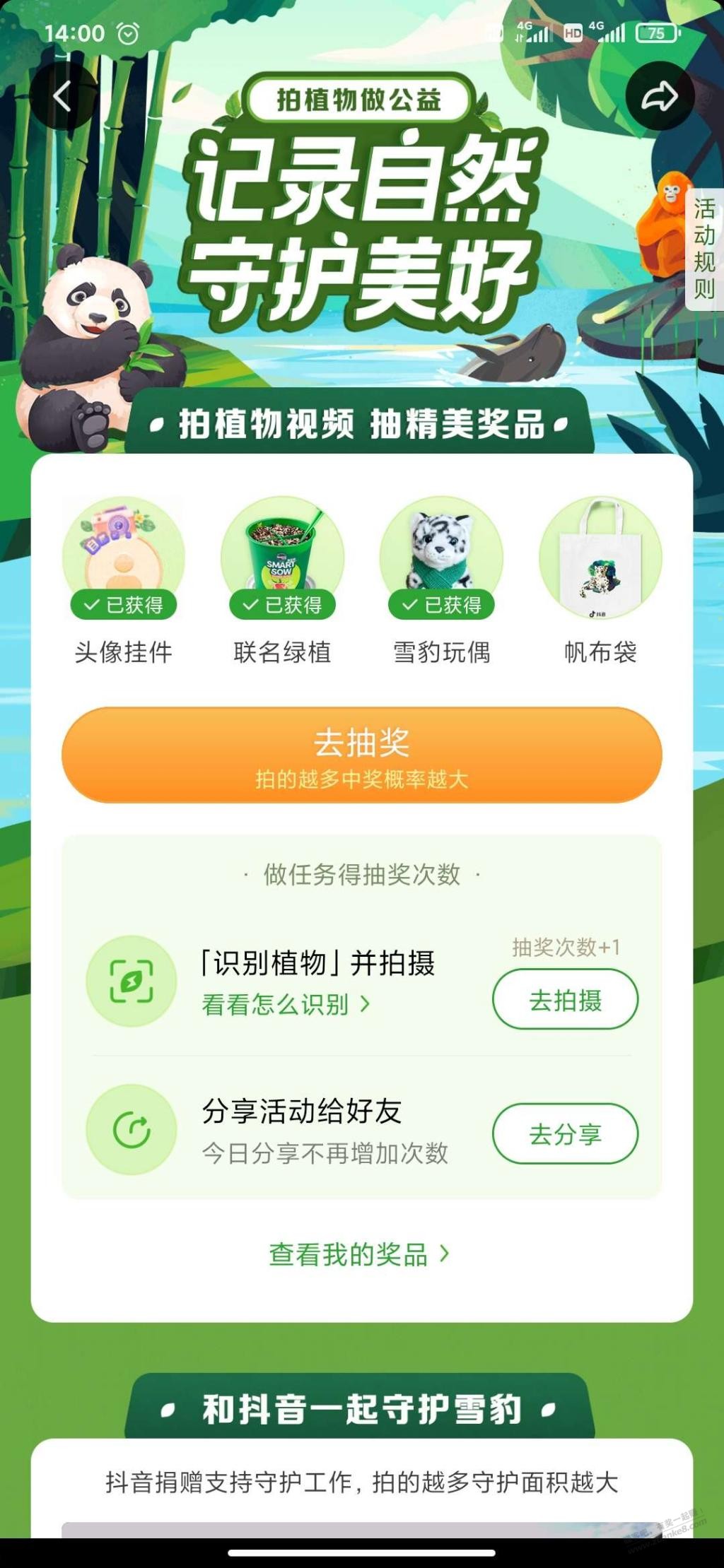Tap the orange 去抽奖 button
The width and height of the screenshot is (724, 1568).
click(362, 755)
